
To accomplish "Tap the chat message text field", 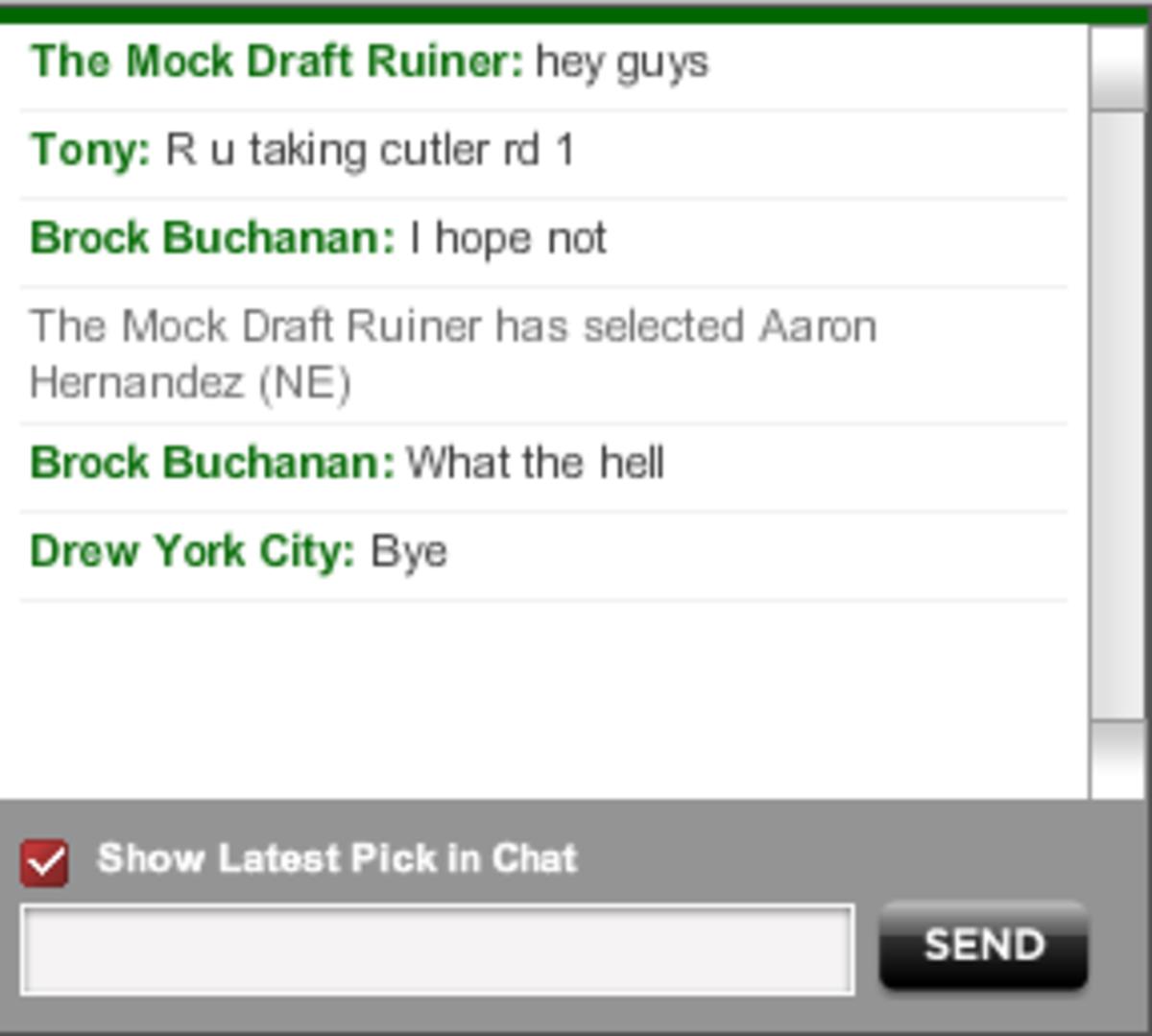I will click(x=437, y=949).
